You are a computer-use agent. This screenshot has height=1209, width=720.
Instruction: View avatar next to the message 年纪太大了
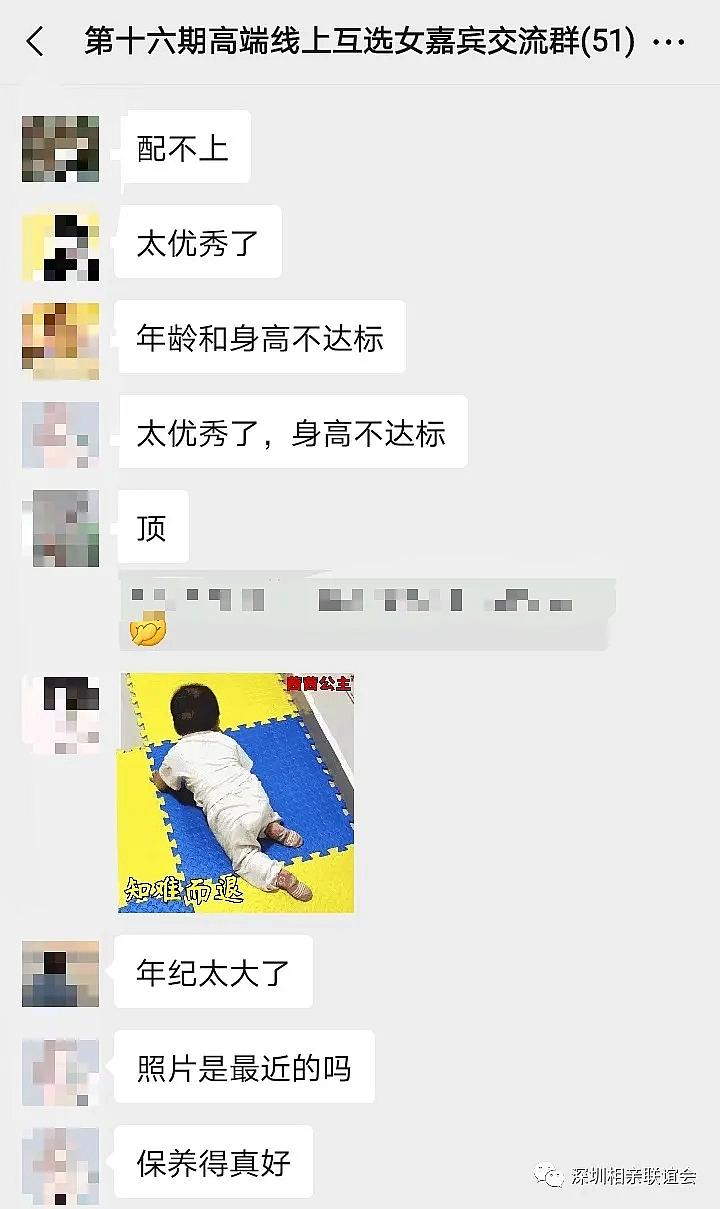tap(61, 973)
